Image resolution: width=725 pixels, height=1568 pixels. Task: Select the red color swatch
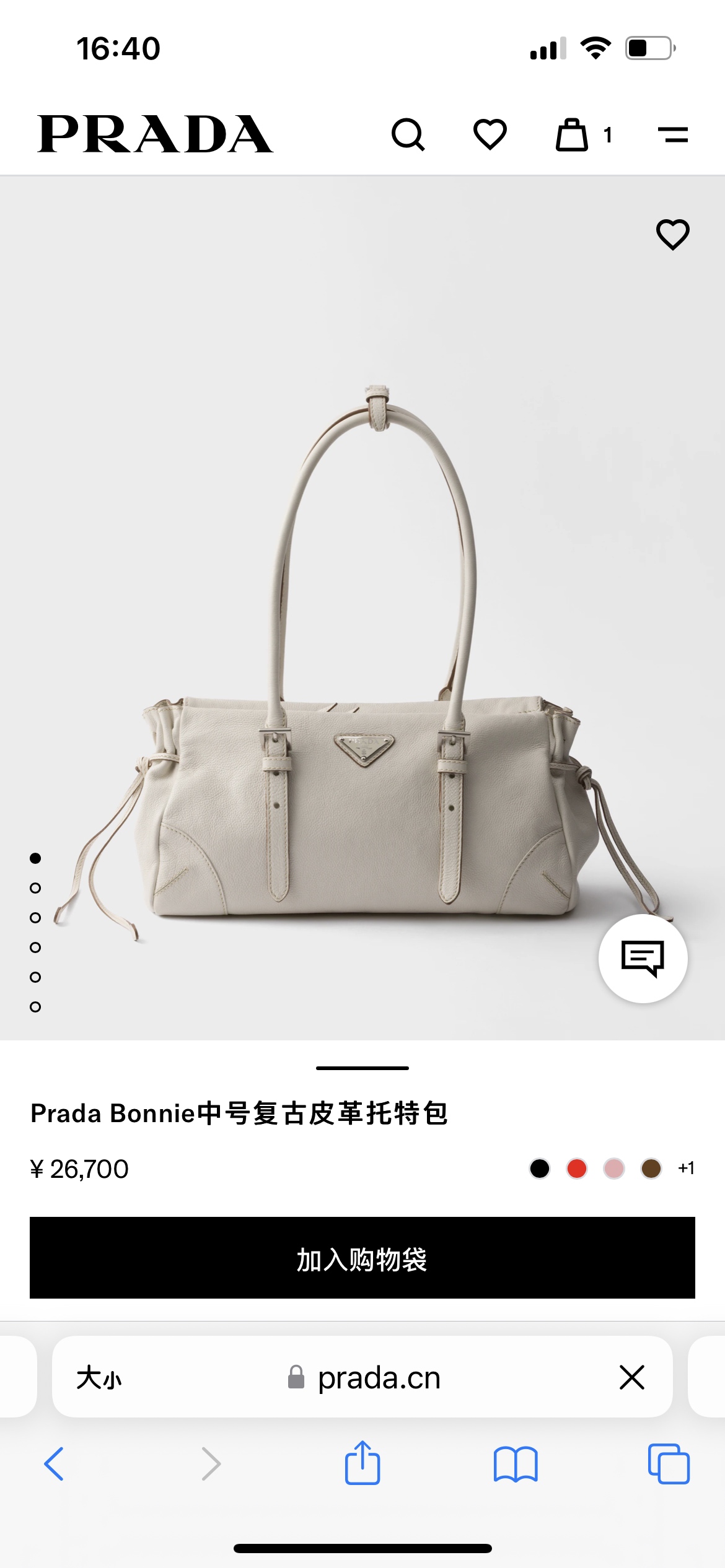tap(577, 1169)
